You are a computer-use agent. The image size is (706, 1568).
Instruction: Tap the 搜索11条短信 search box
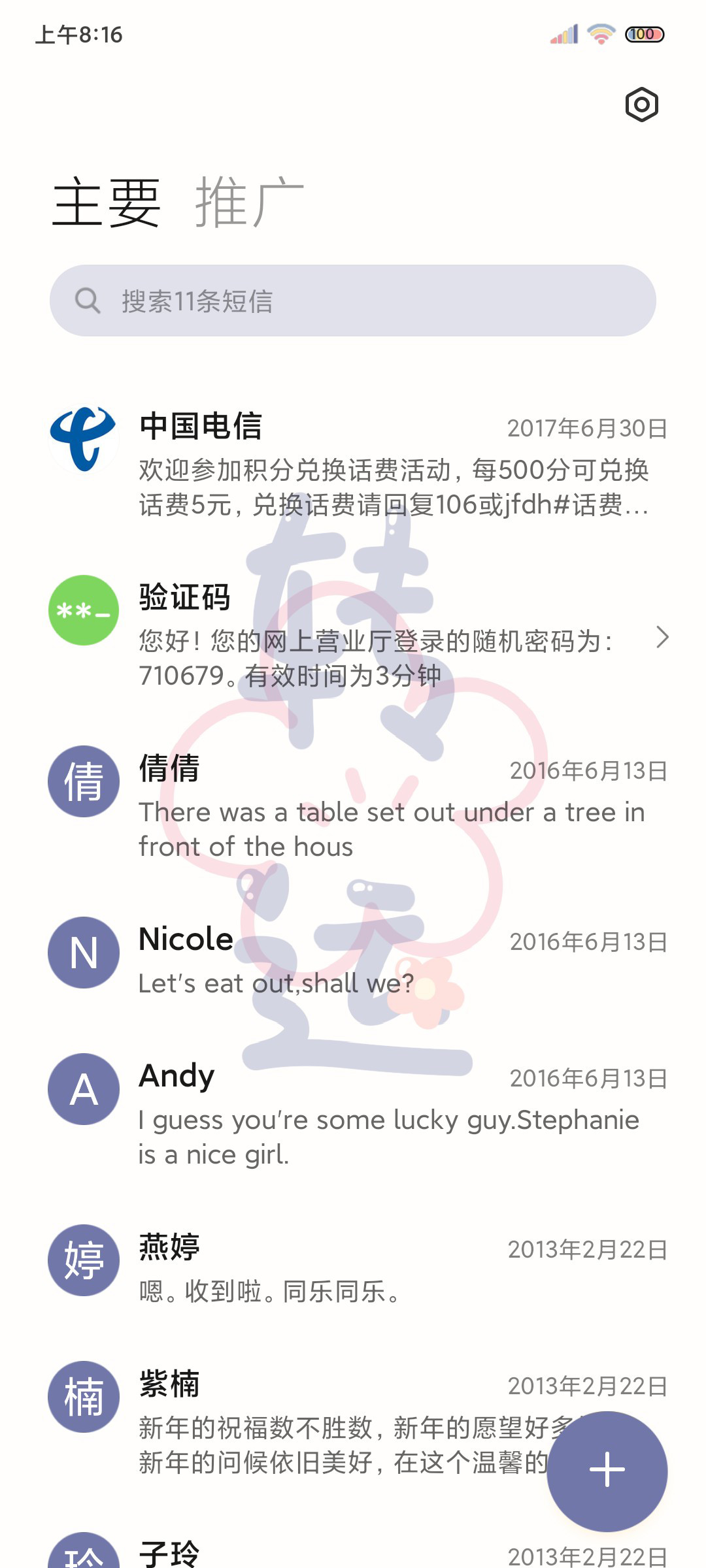click(353, 301)
